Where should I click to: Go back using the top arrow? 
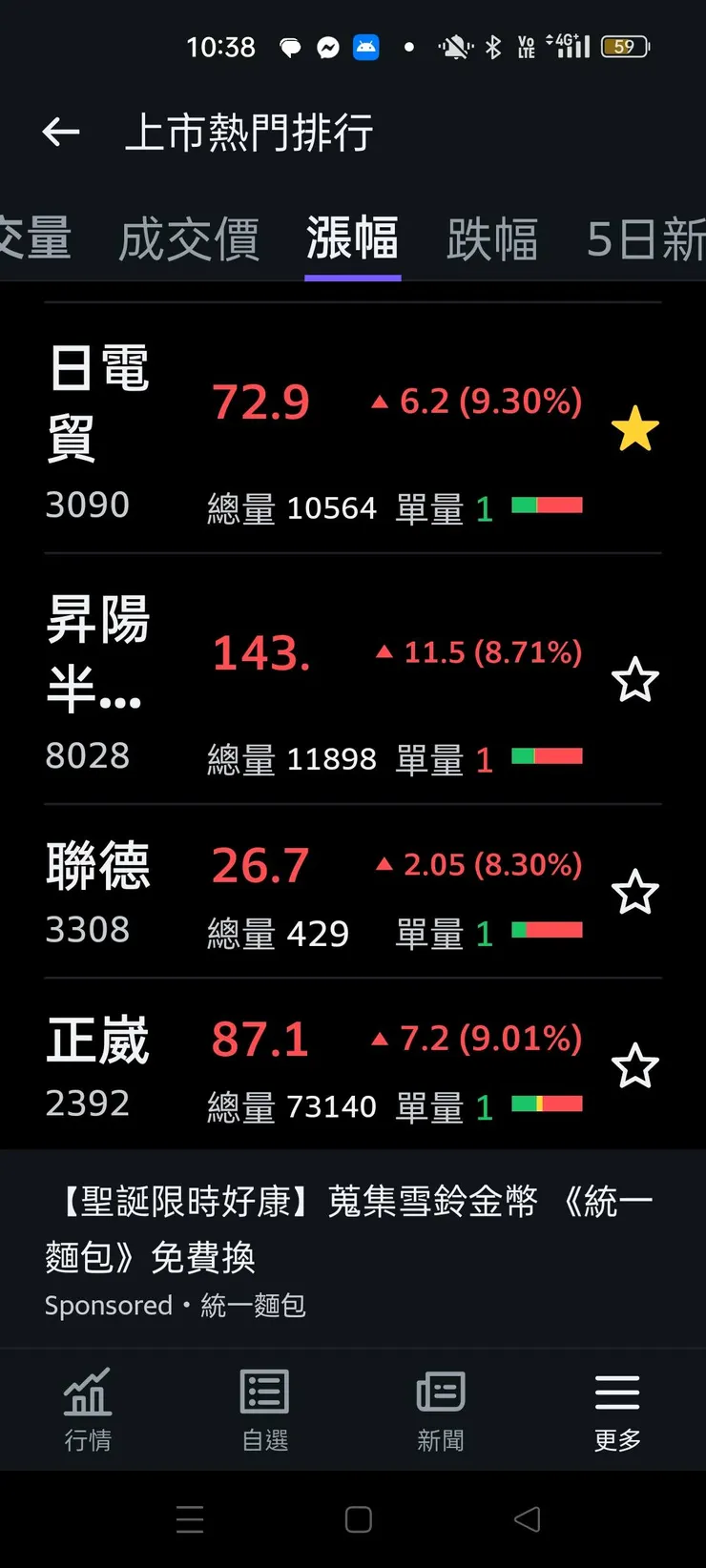(x=61, y=132)
